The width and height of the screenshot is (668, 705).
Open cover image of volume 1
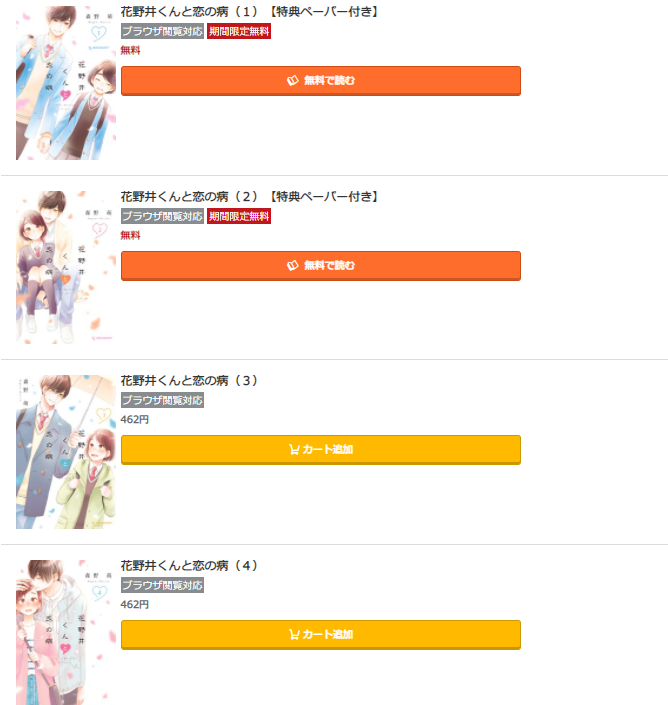tap(66, 83)
